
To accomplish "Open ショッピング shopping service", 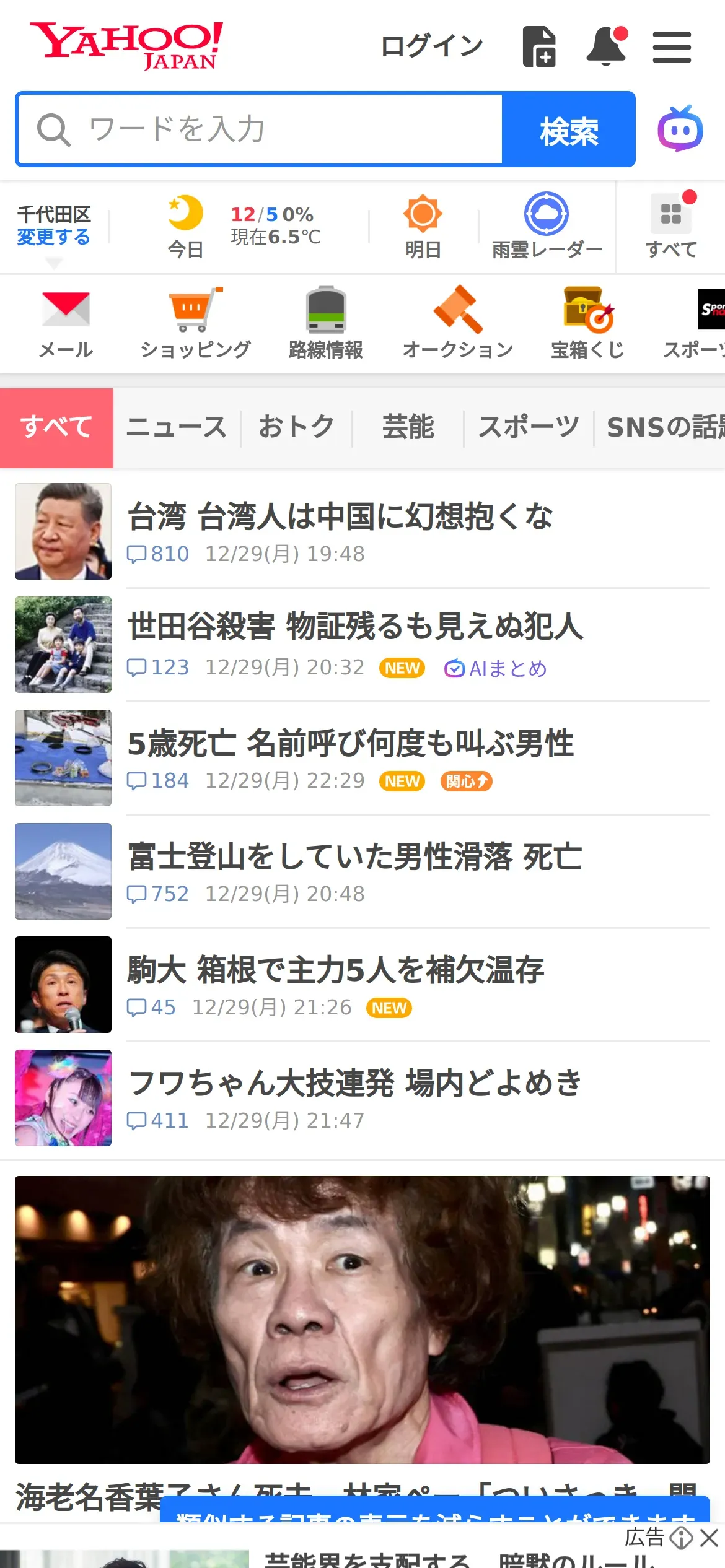I will pyautogui.click(x=195, y=323).
